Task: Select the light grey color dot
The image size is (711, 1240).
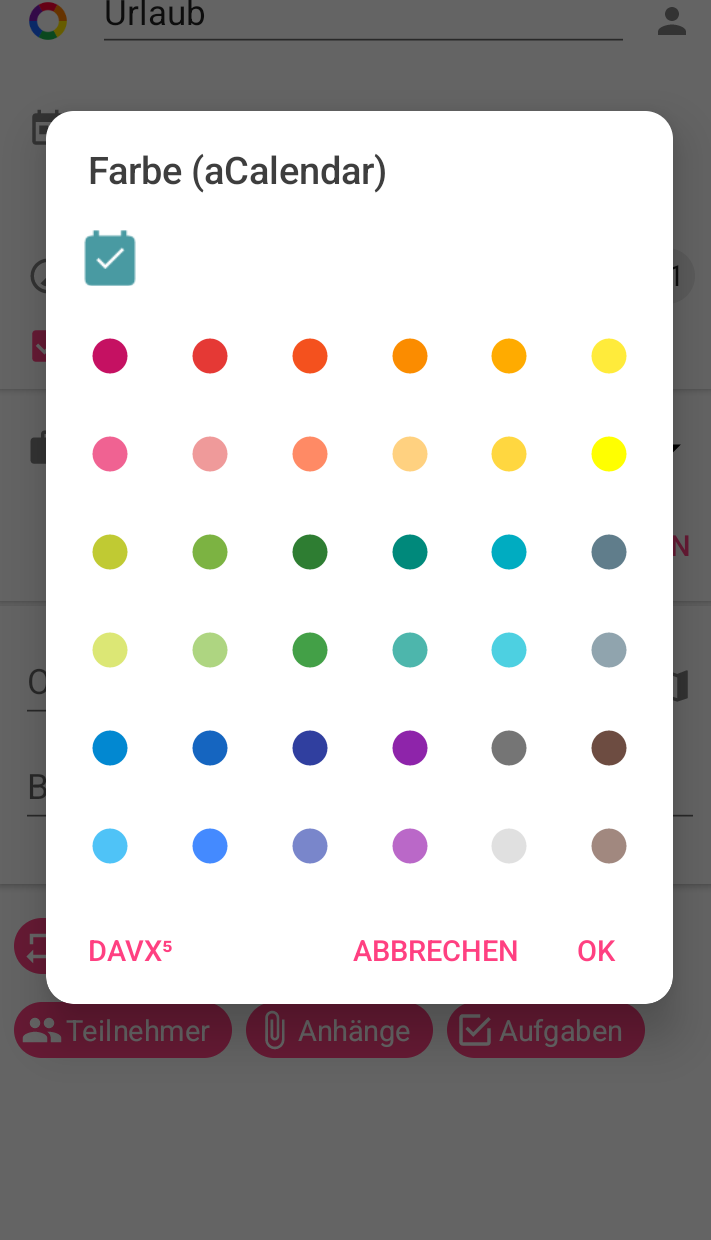Action: tap(509, 846)
